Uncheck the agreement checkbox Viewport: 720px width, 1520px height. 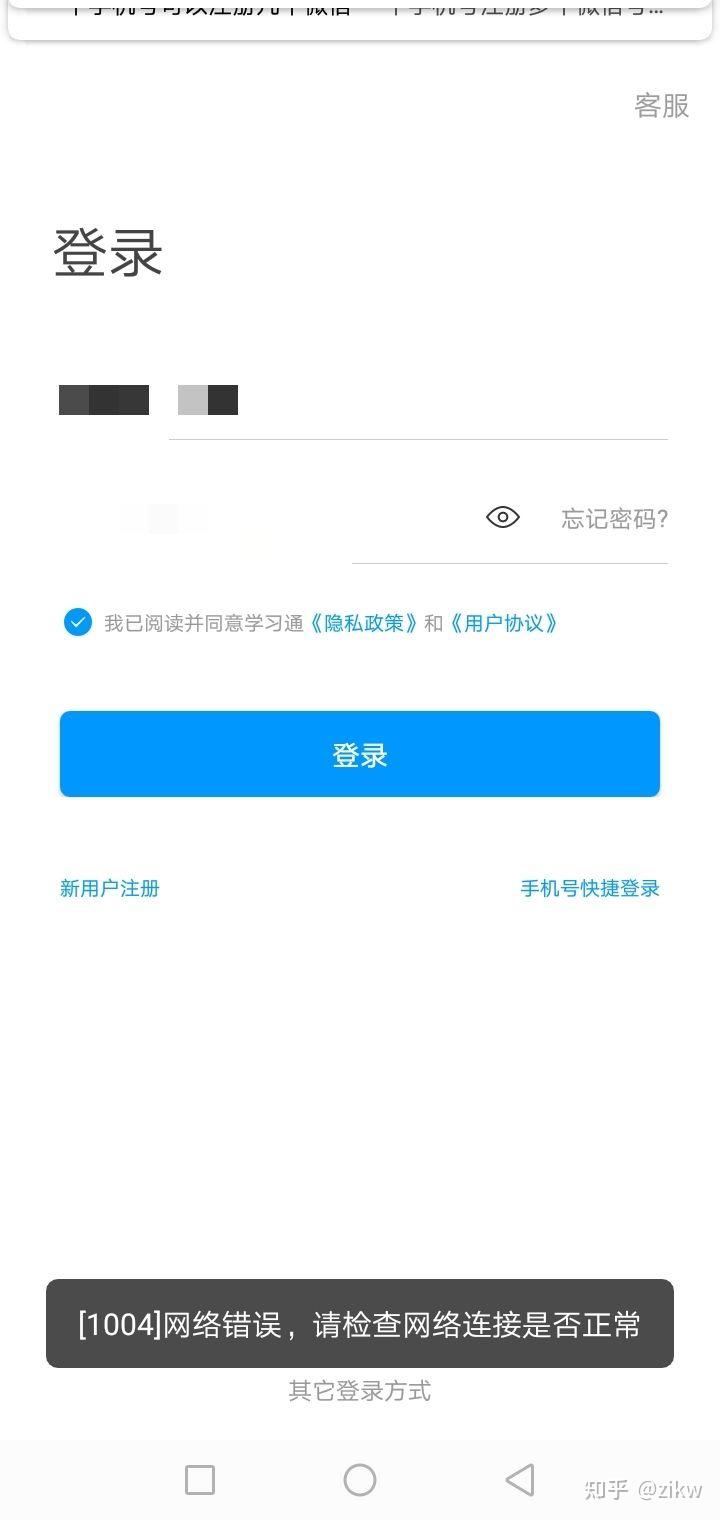(x=78, y=623)
